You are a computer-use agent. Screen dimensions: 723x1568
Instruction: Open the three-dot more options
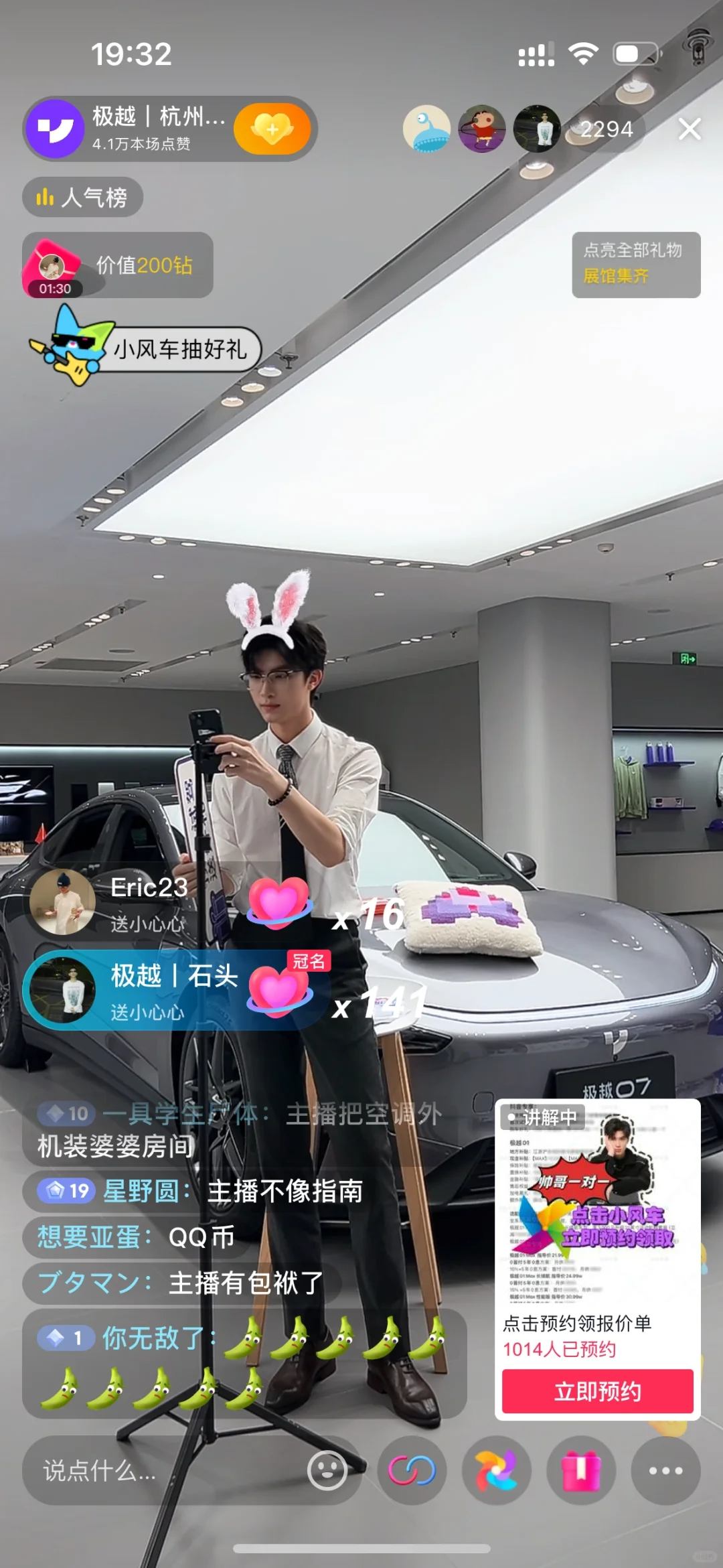665,1470
